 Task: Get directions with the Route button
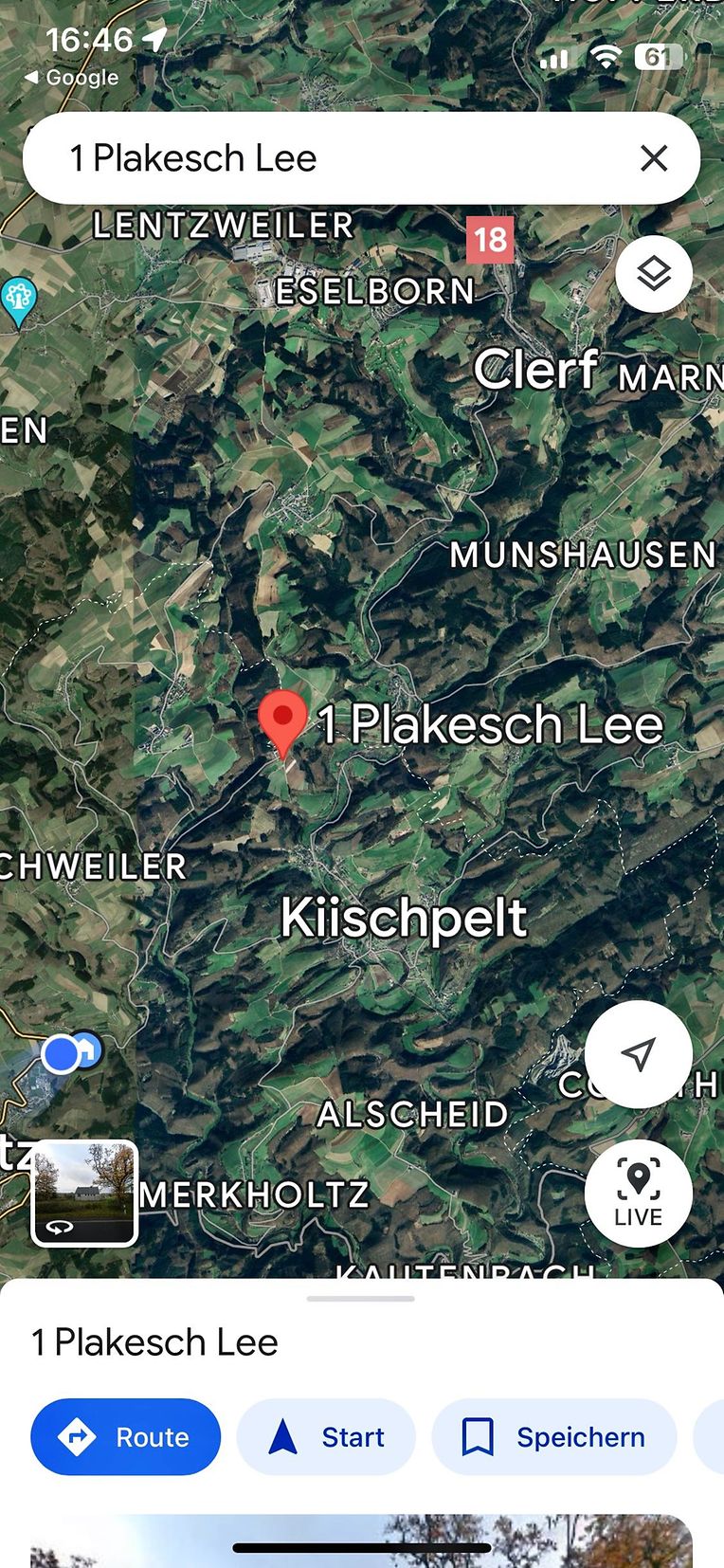[x=125, y=1437]
